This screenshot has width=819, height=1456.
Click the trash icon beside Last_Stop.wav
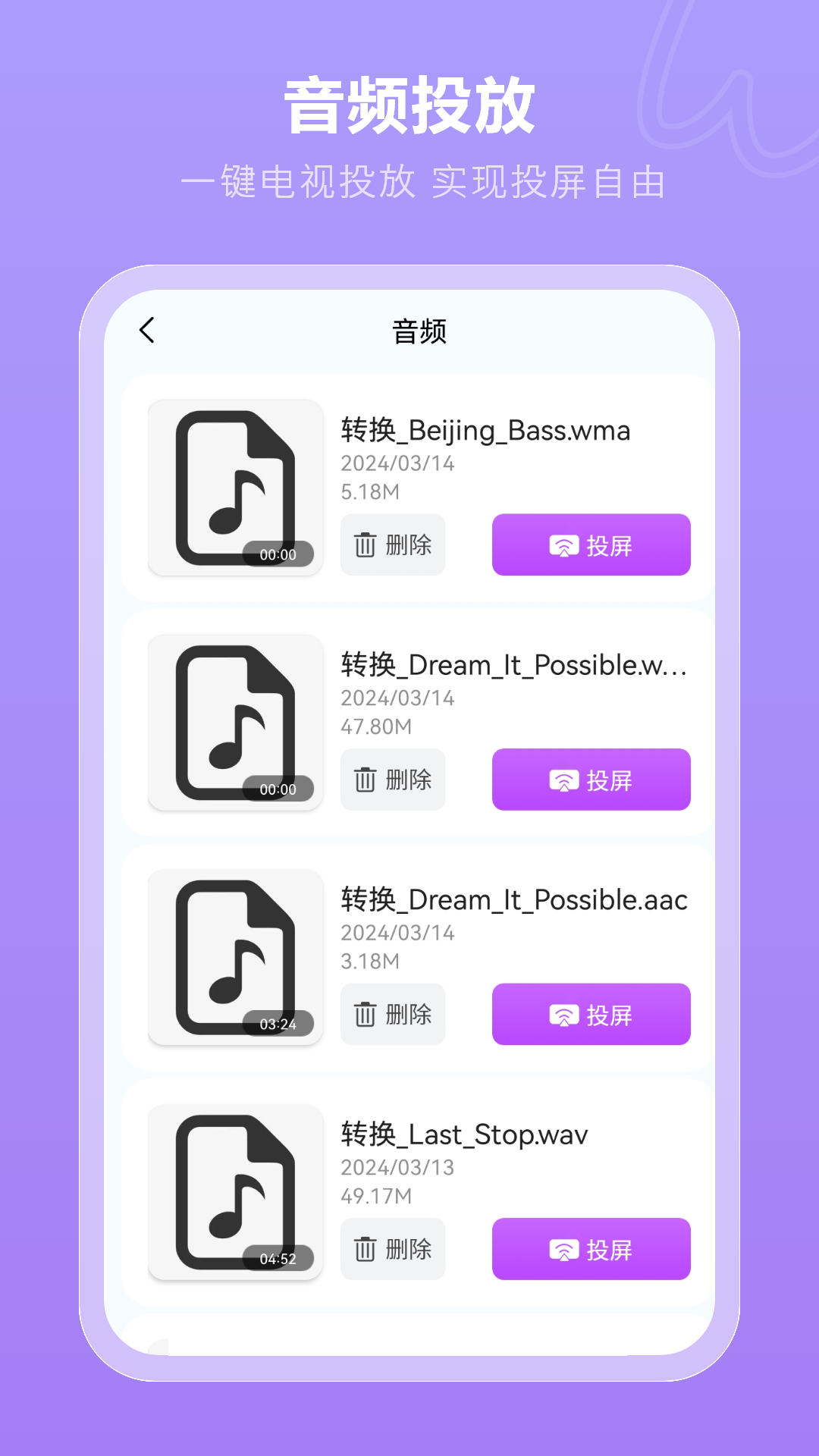[x=364, y=1248]
